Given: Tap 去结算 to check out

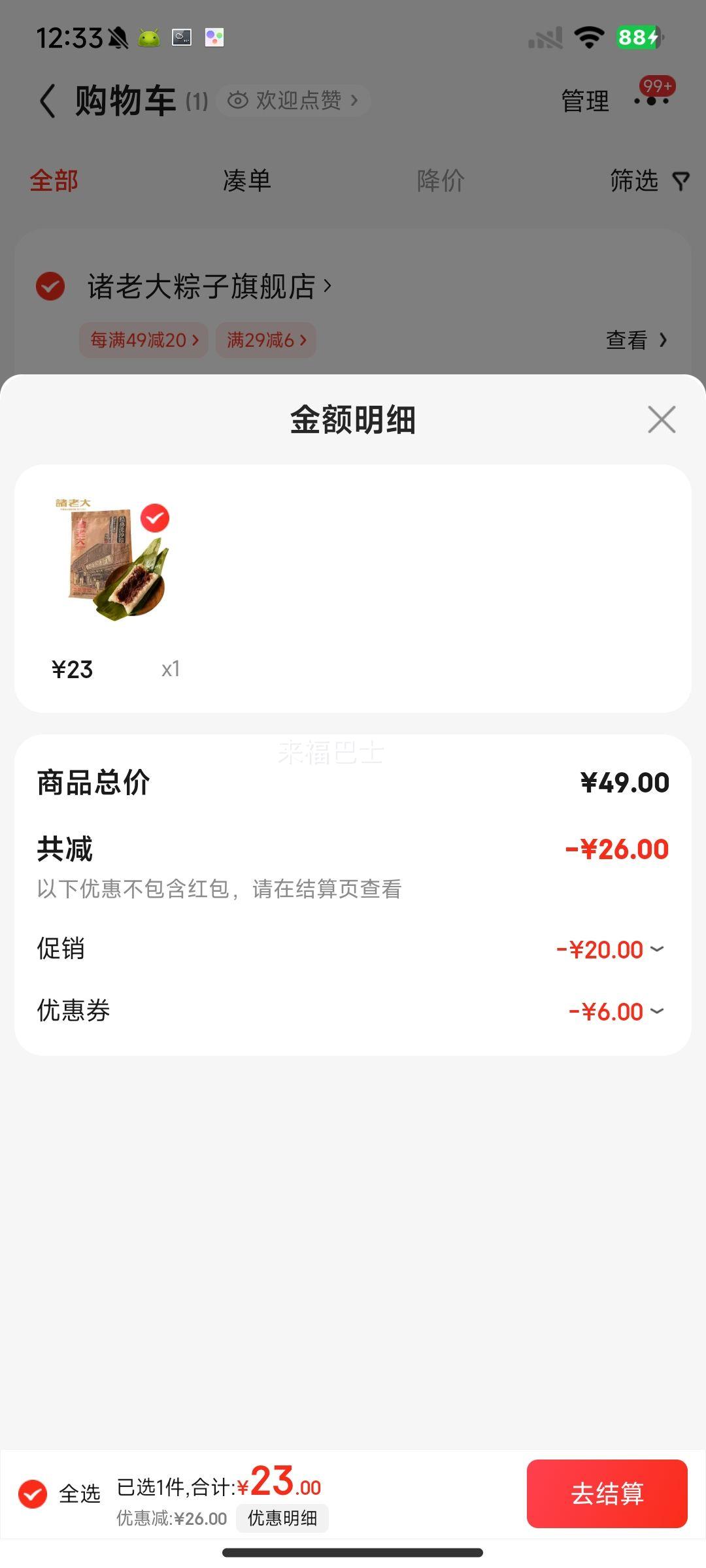Looking at the screenshot, I should [x=607, y=1494].
